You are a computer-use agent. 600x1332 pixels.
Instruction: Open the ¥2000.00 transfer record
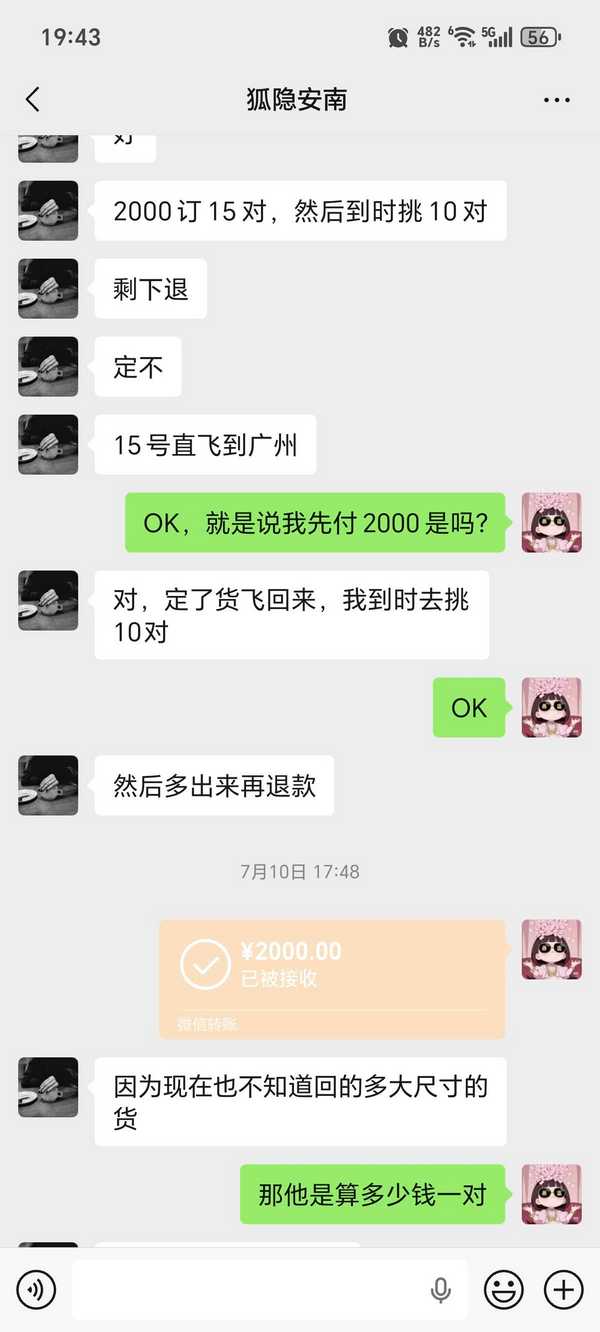pos(332,977)
